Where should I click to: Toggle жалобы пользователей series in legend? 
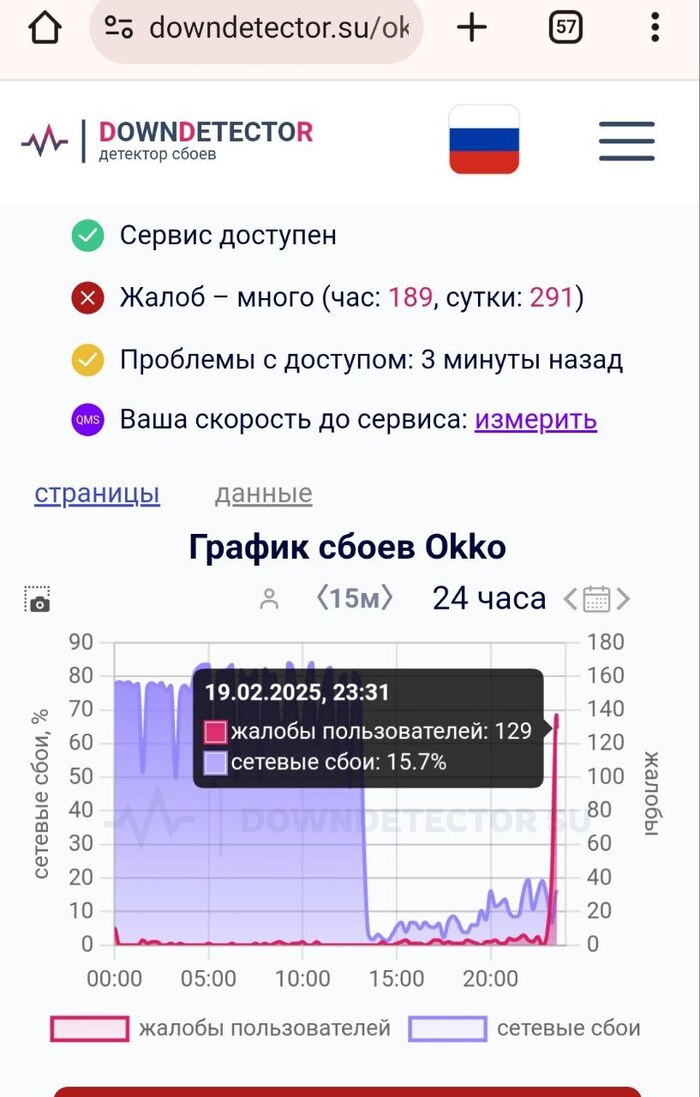tap(221, 1028)
